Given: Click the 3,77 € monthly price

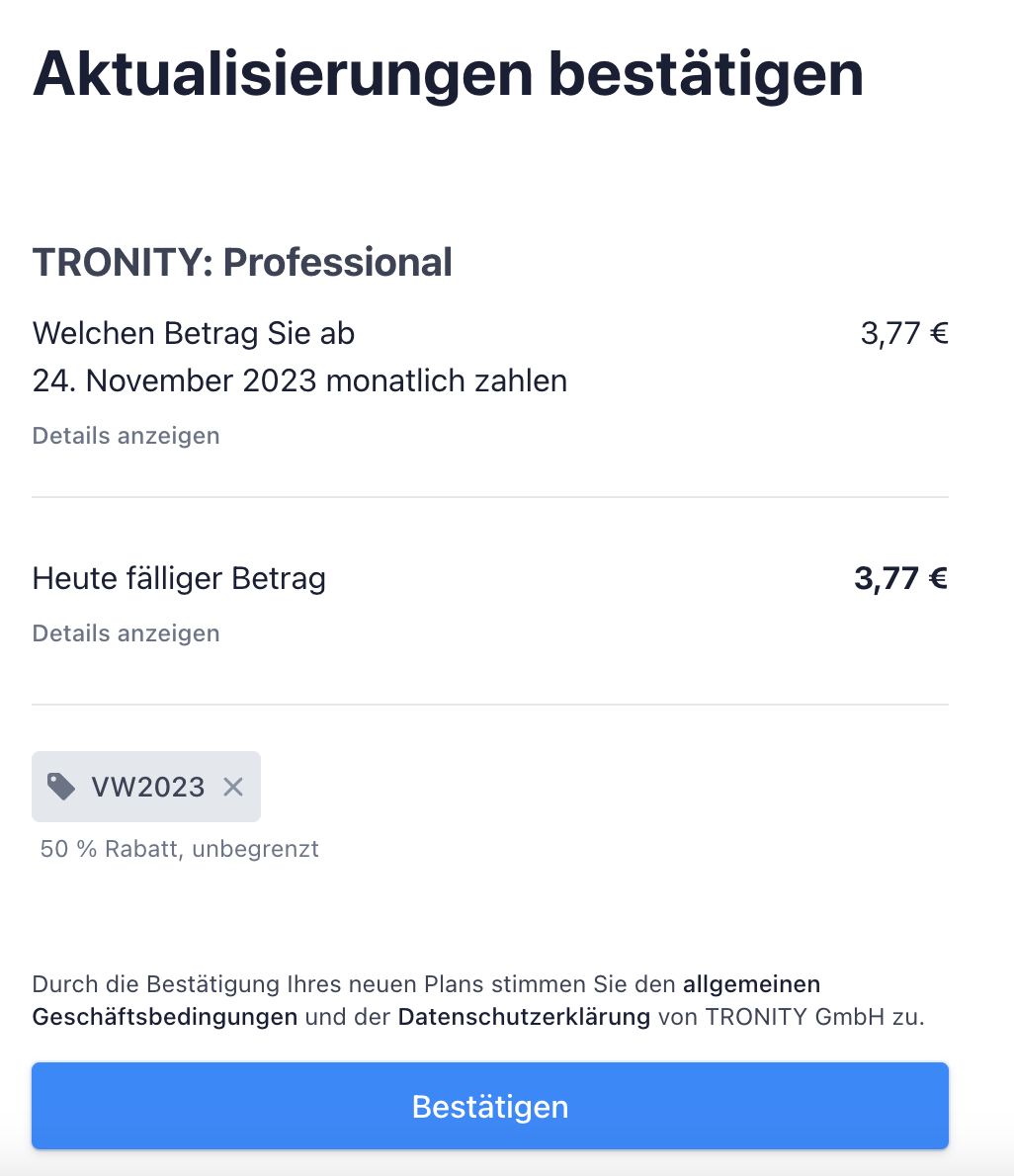Looking at the screenshot, I should tap(904, 333).
